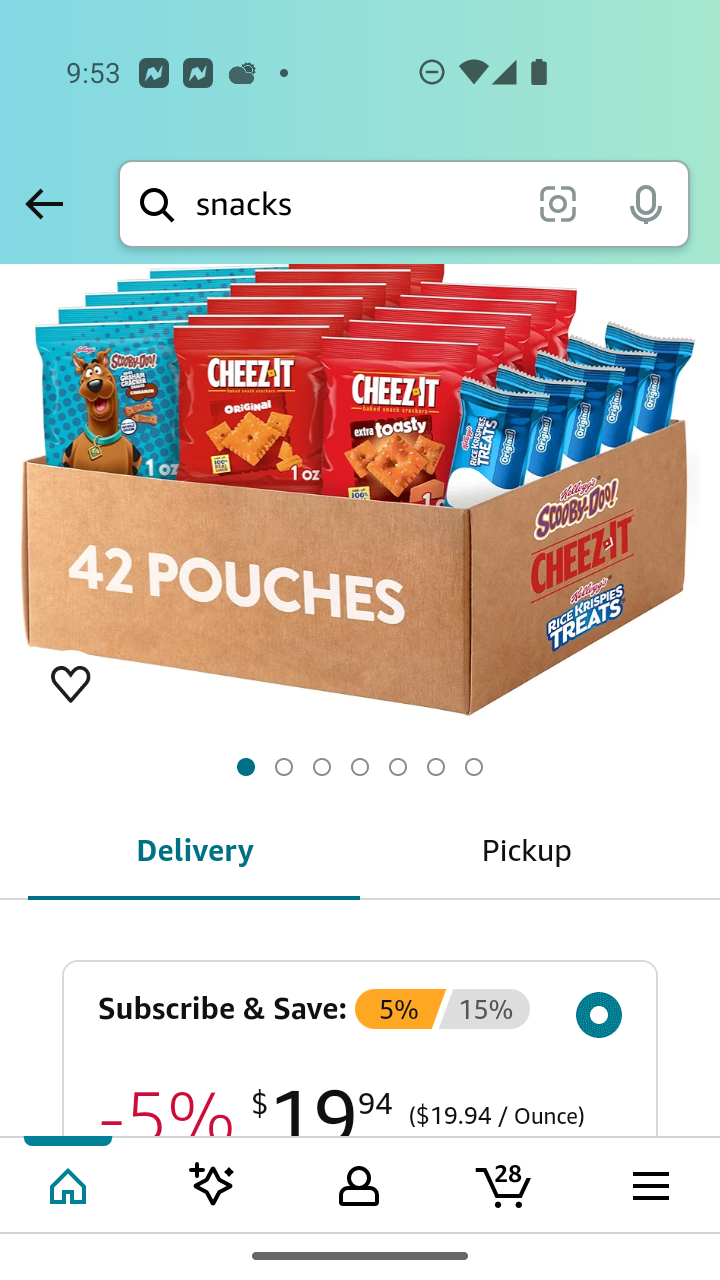The width and height of the screenshot is (720, 1280).
Task: Select the Delivery tab
Action: pos(194,851)
